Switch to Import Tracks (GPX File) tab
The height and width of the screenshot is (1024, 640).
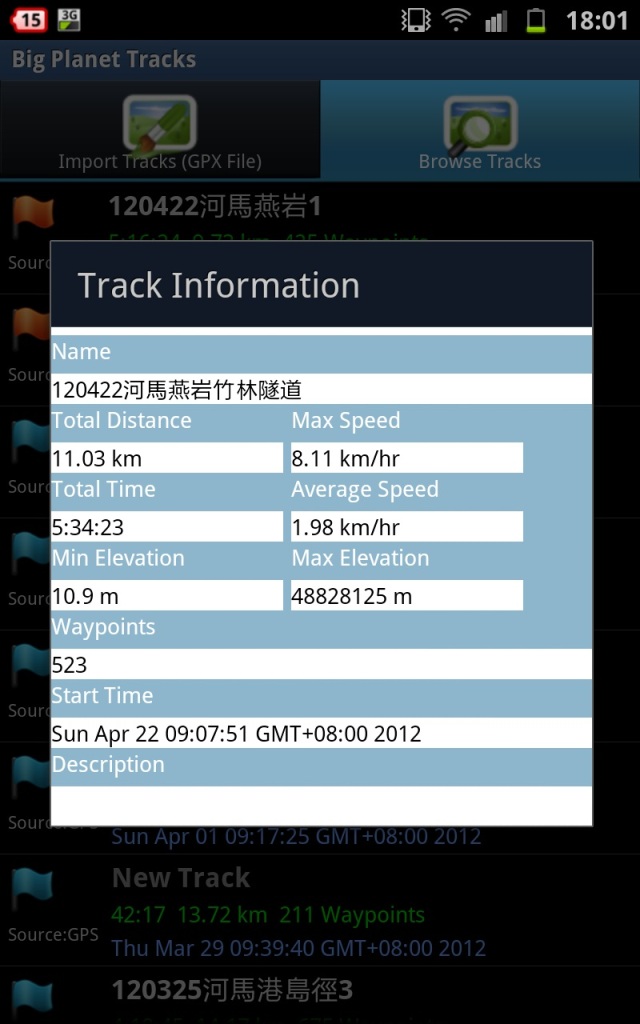click(x=160, y=130)
